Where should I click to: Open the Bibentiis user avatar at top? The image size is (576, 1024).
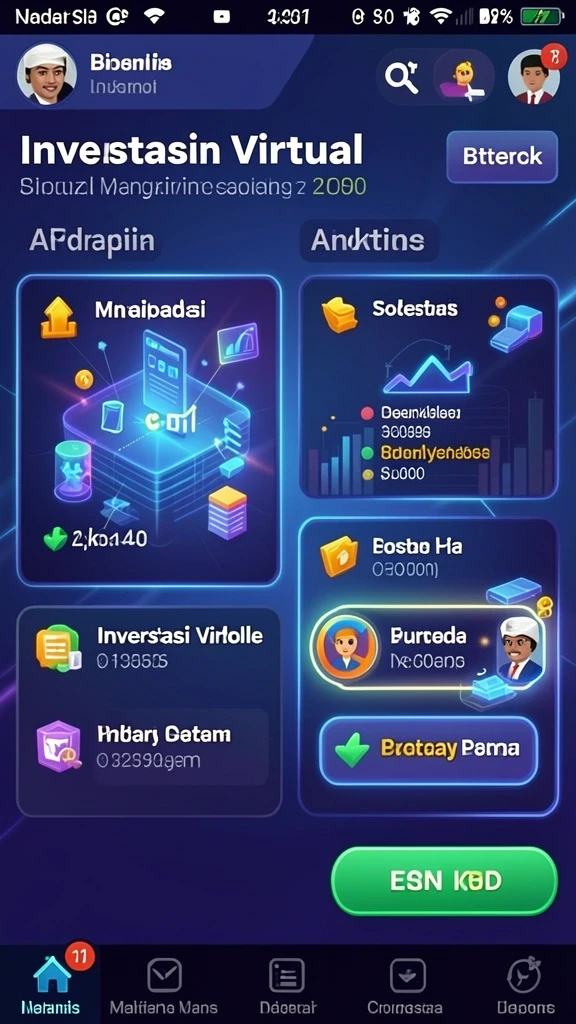click(46, 75)
